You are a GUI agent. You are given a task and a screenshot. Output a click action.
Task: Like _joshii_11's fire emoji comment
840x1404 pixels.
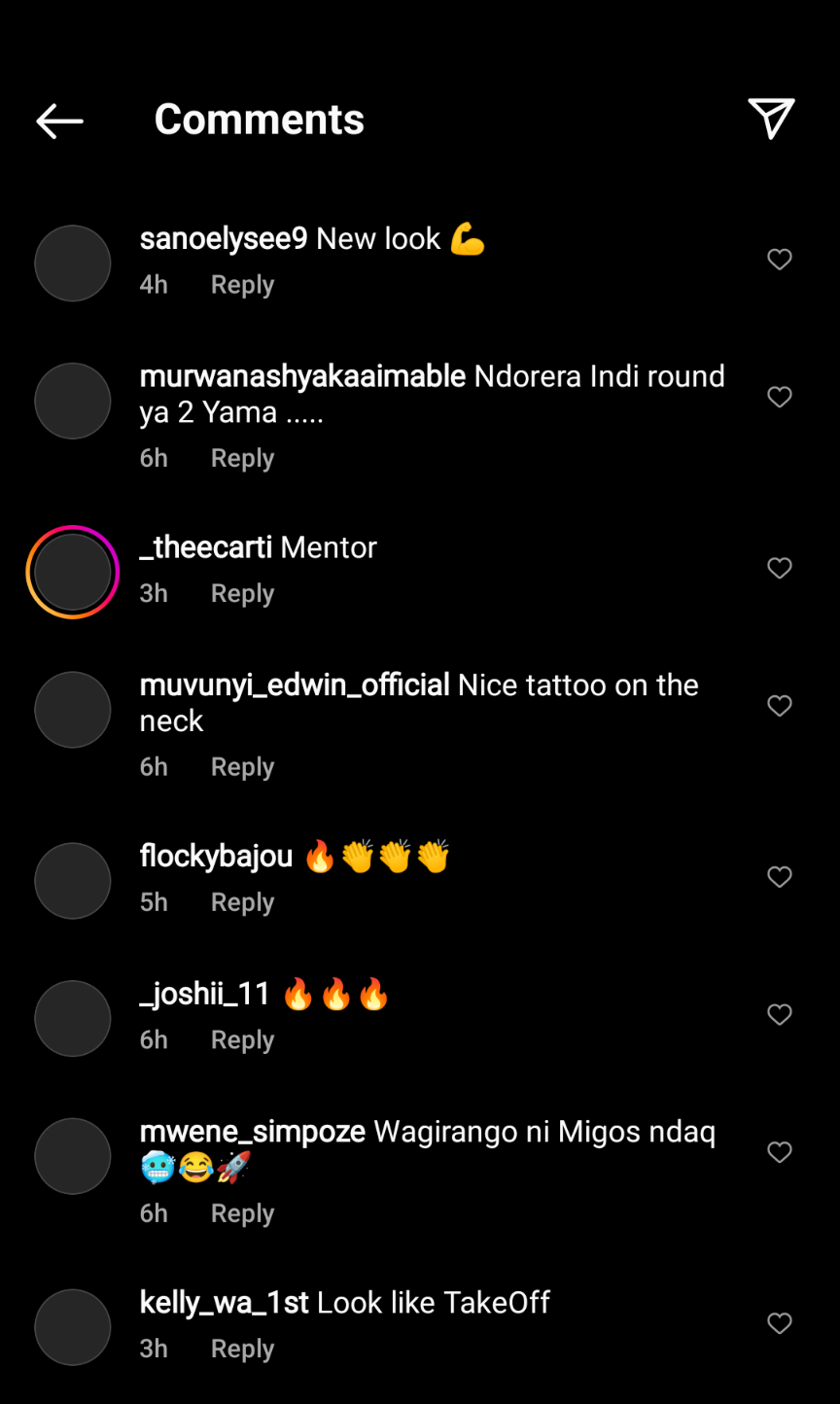780,1015
